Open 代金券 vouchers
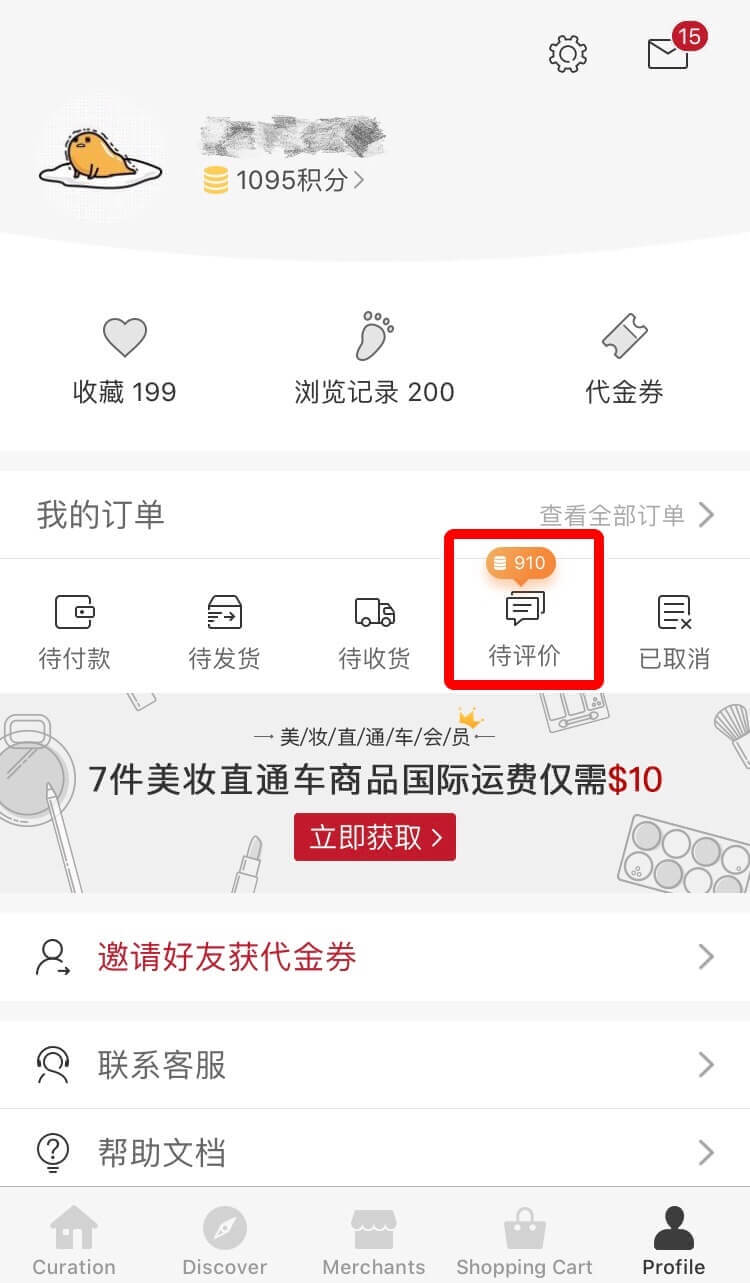750x1283 pixels. coord(624,361)
